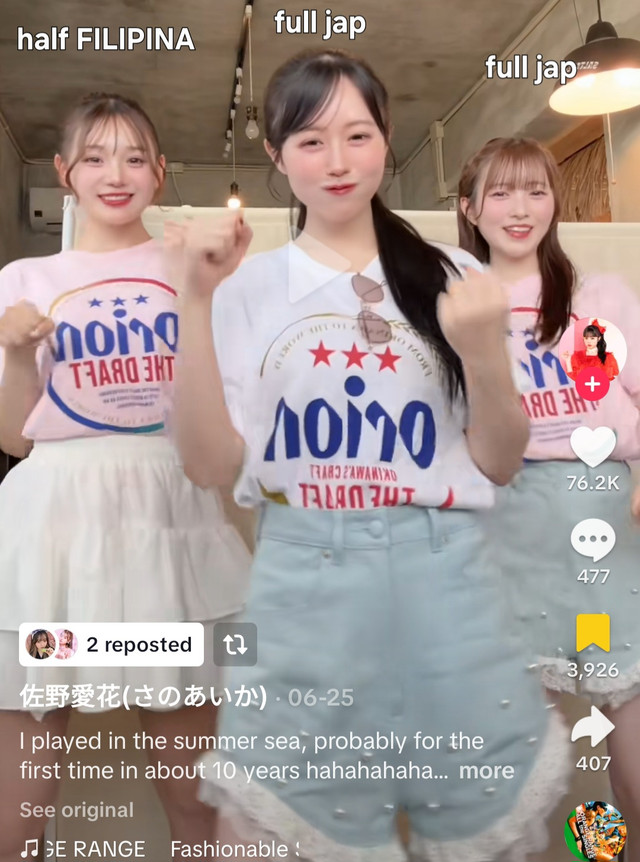Like this video with the heart icon
The height and width of the screenshot is (862, 640).
pyautogui.click(x=593, y=447)
